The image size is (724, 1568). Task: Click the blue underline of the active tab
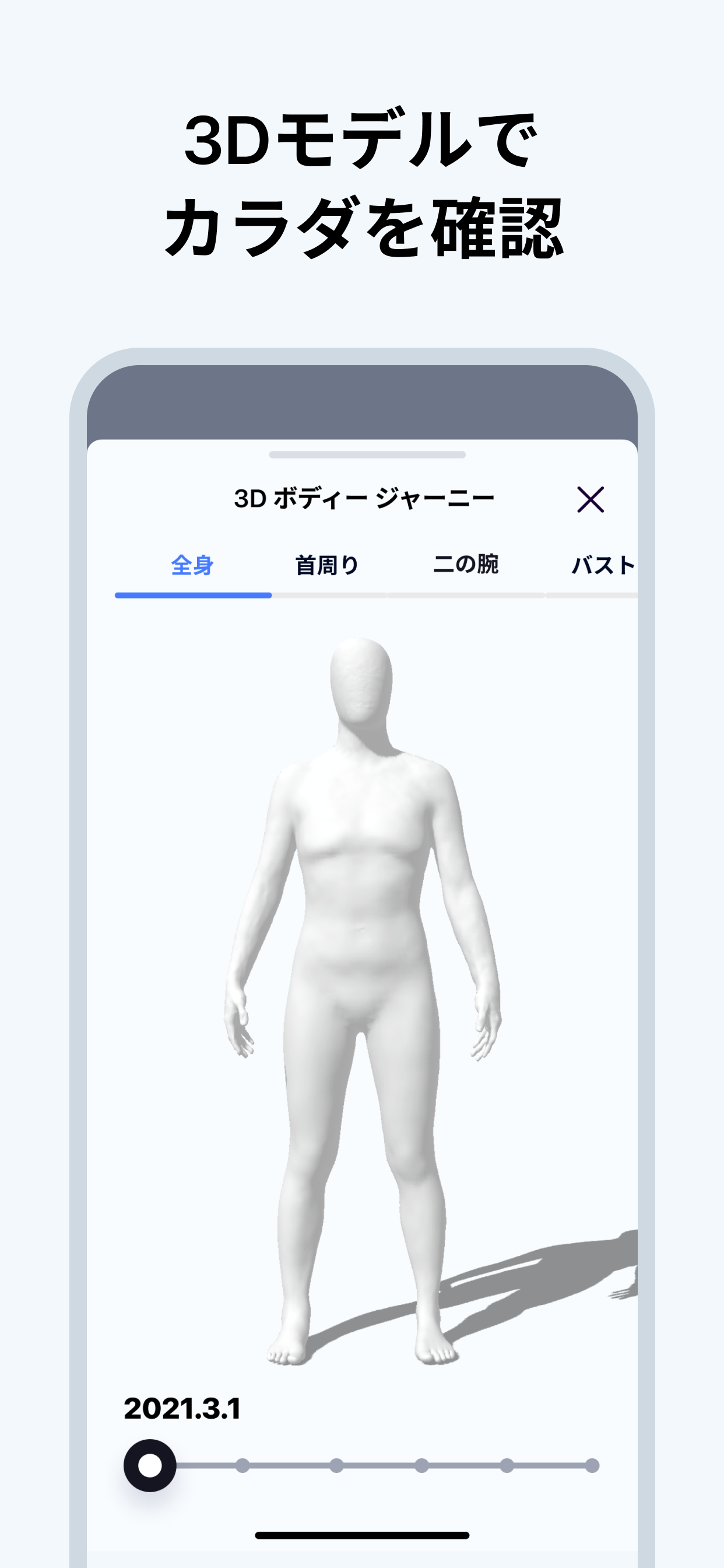click(x=192, y=594)
